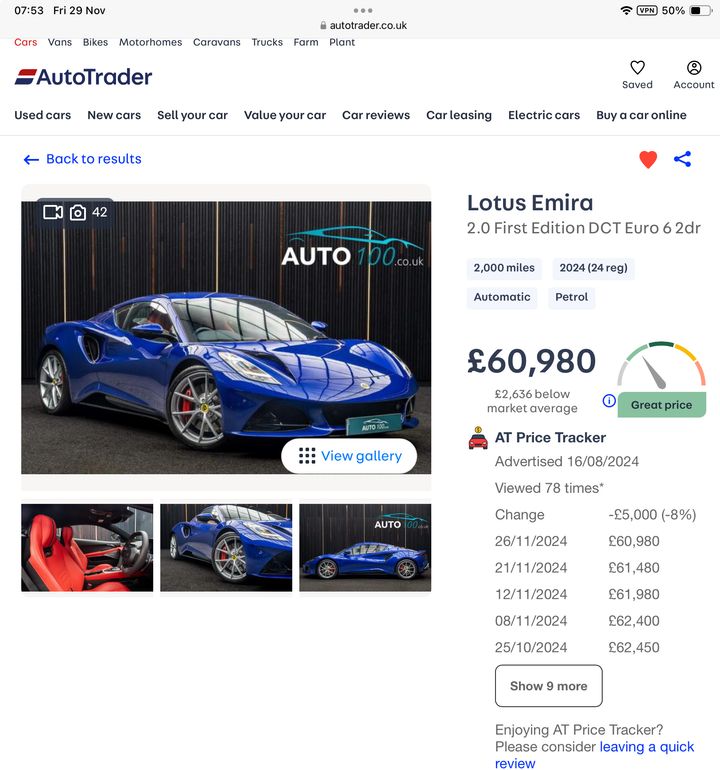
Task: Tap the browser address bar autotrader.co.uk
Action: click(362, 25)
